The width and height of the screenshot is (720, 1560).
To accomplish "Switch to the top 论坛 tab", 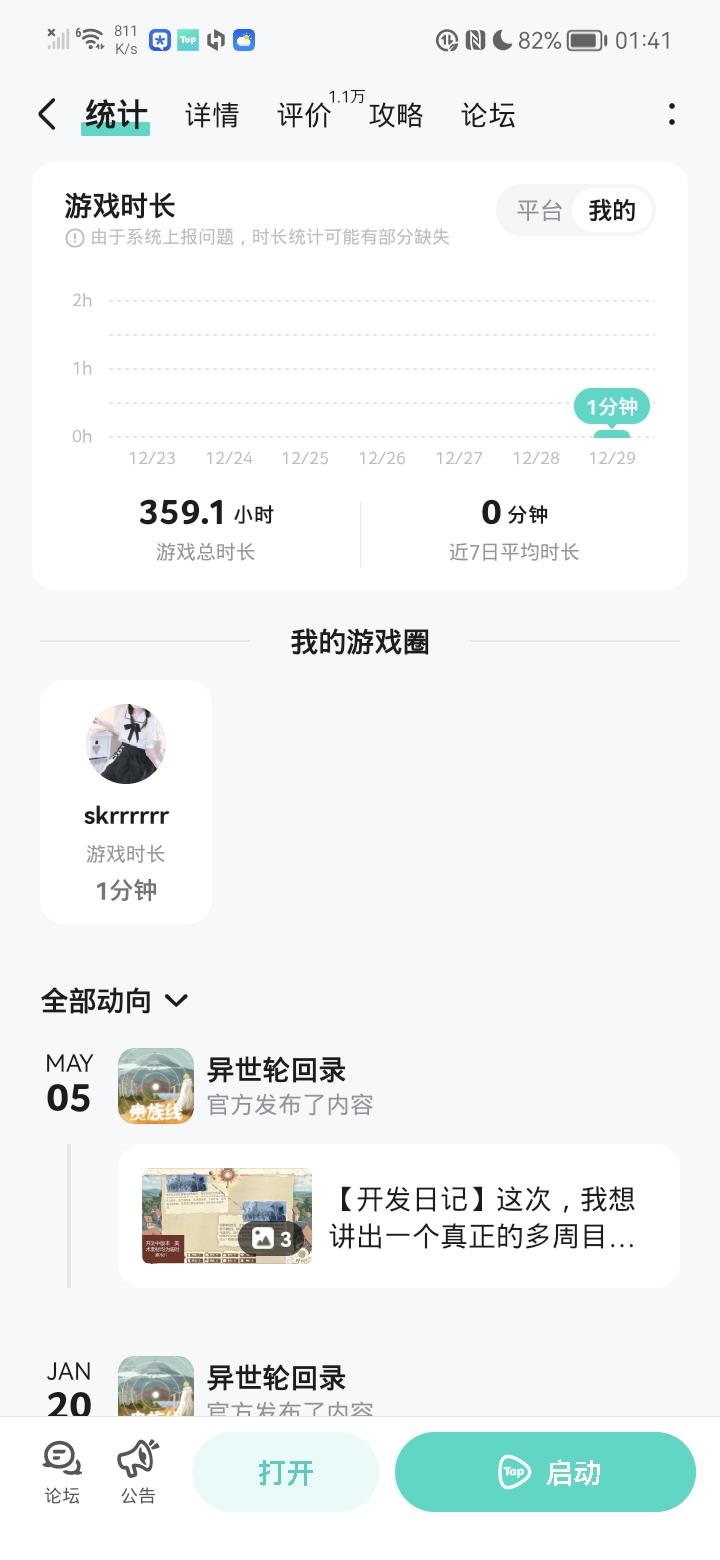I will [488, 116].
